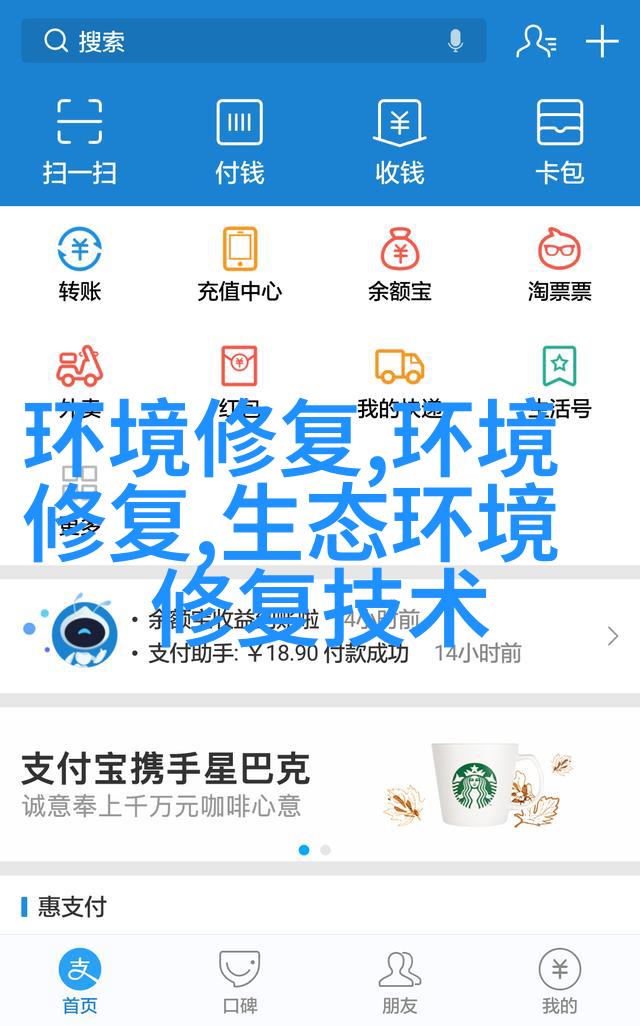Open 余额宝

[x=400, y=265]
